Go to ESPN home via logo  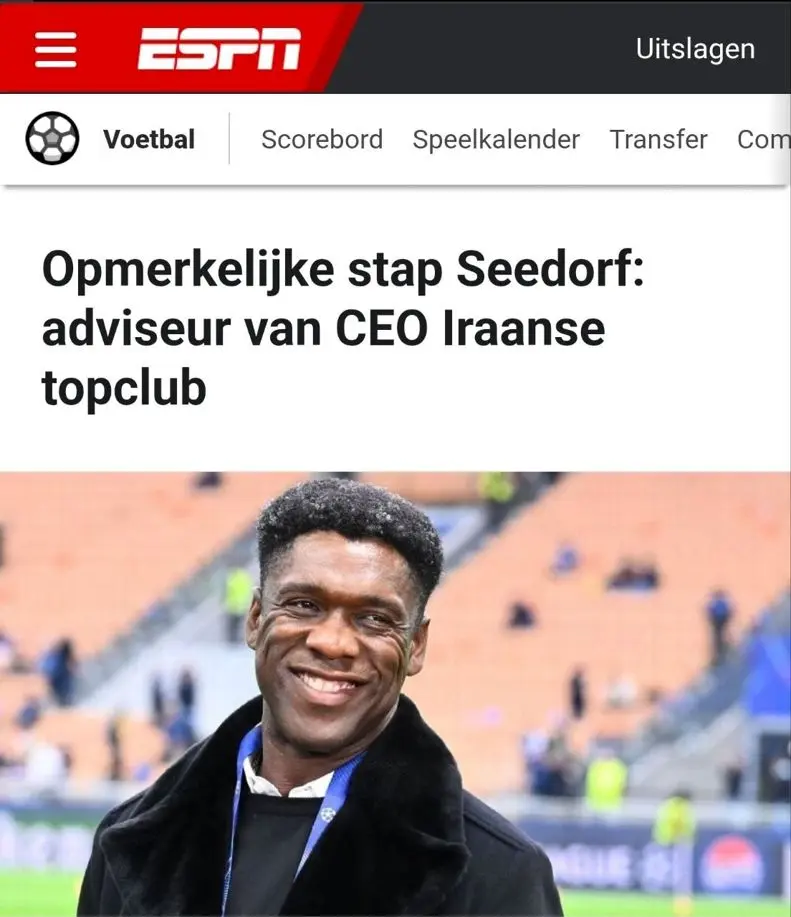tap(219, 48)
